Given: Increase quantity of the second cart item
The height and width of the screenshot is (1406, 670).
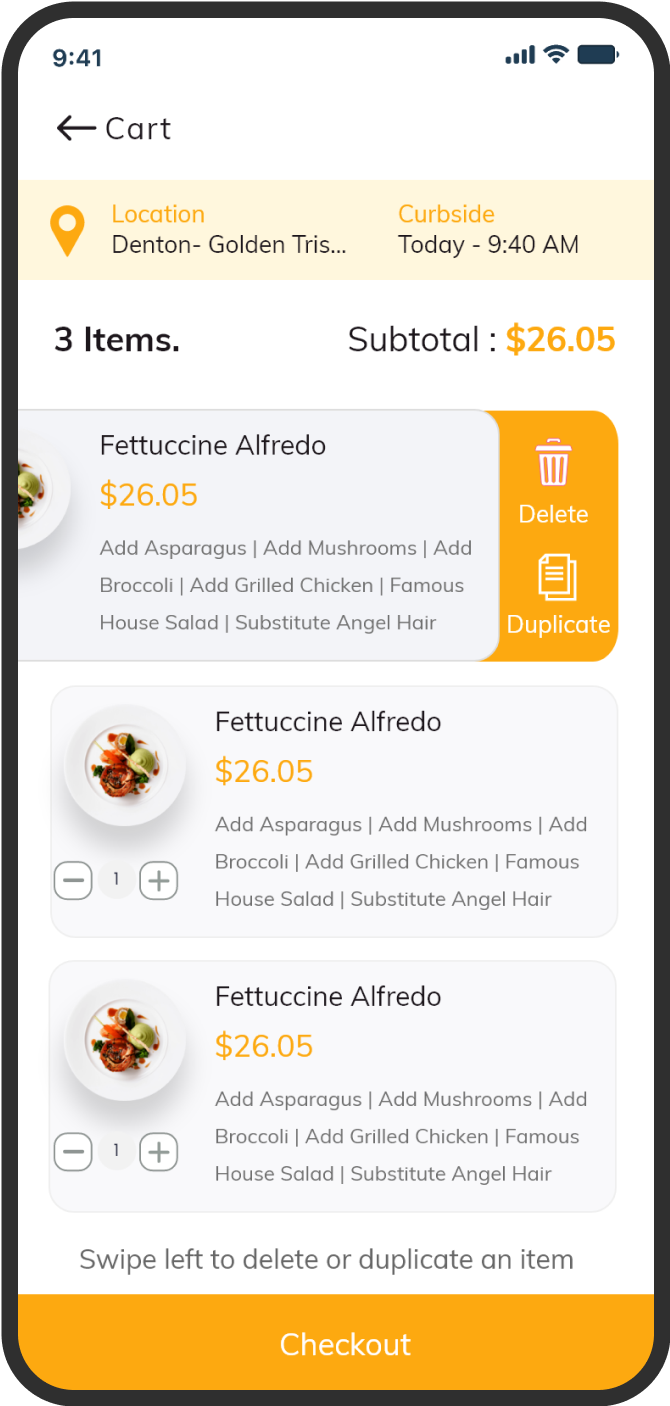Looking at the screenshot, I should pos(158,881).
